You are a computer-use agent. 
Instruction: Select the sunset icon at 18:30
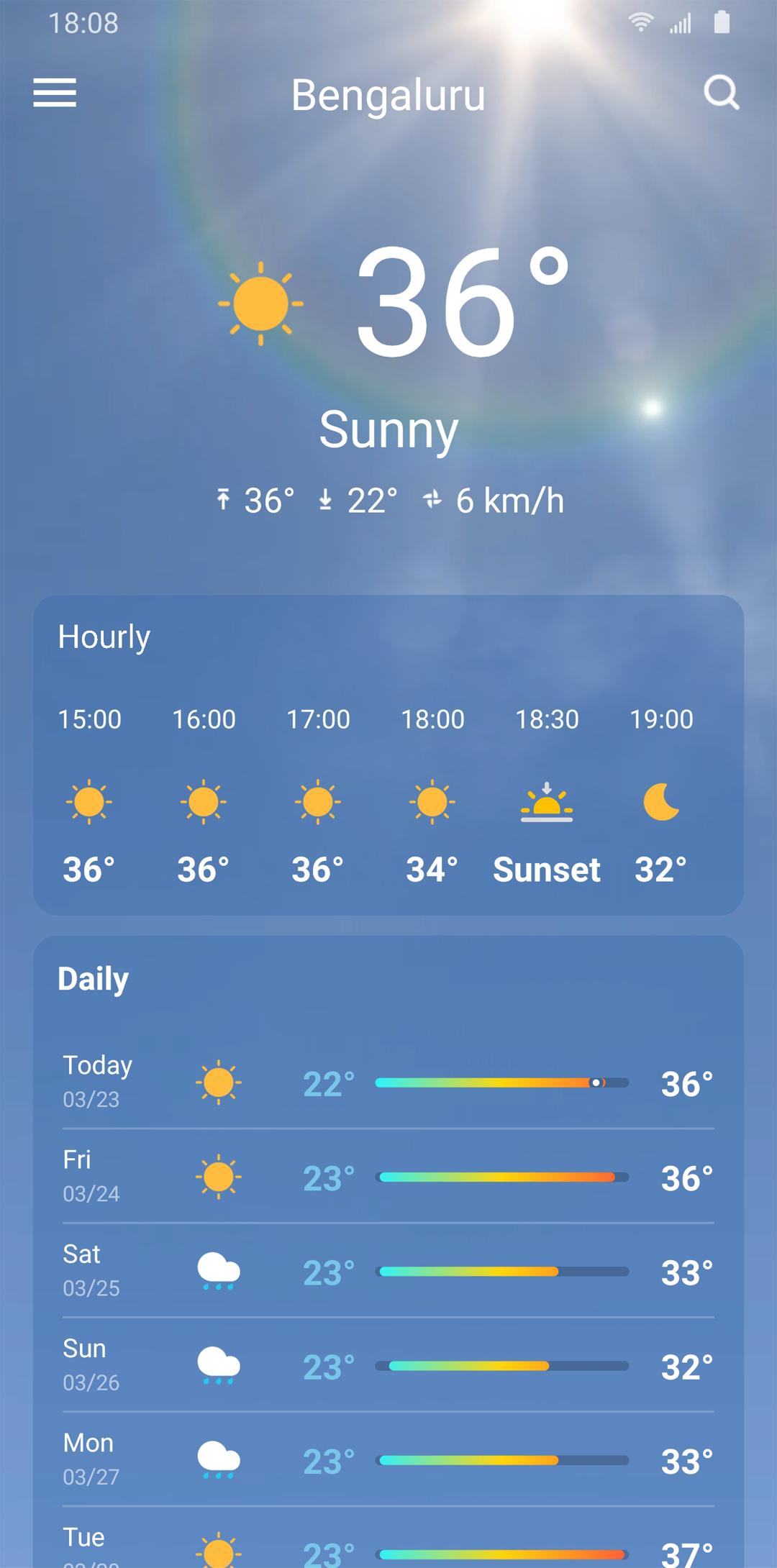546,803
